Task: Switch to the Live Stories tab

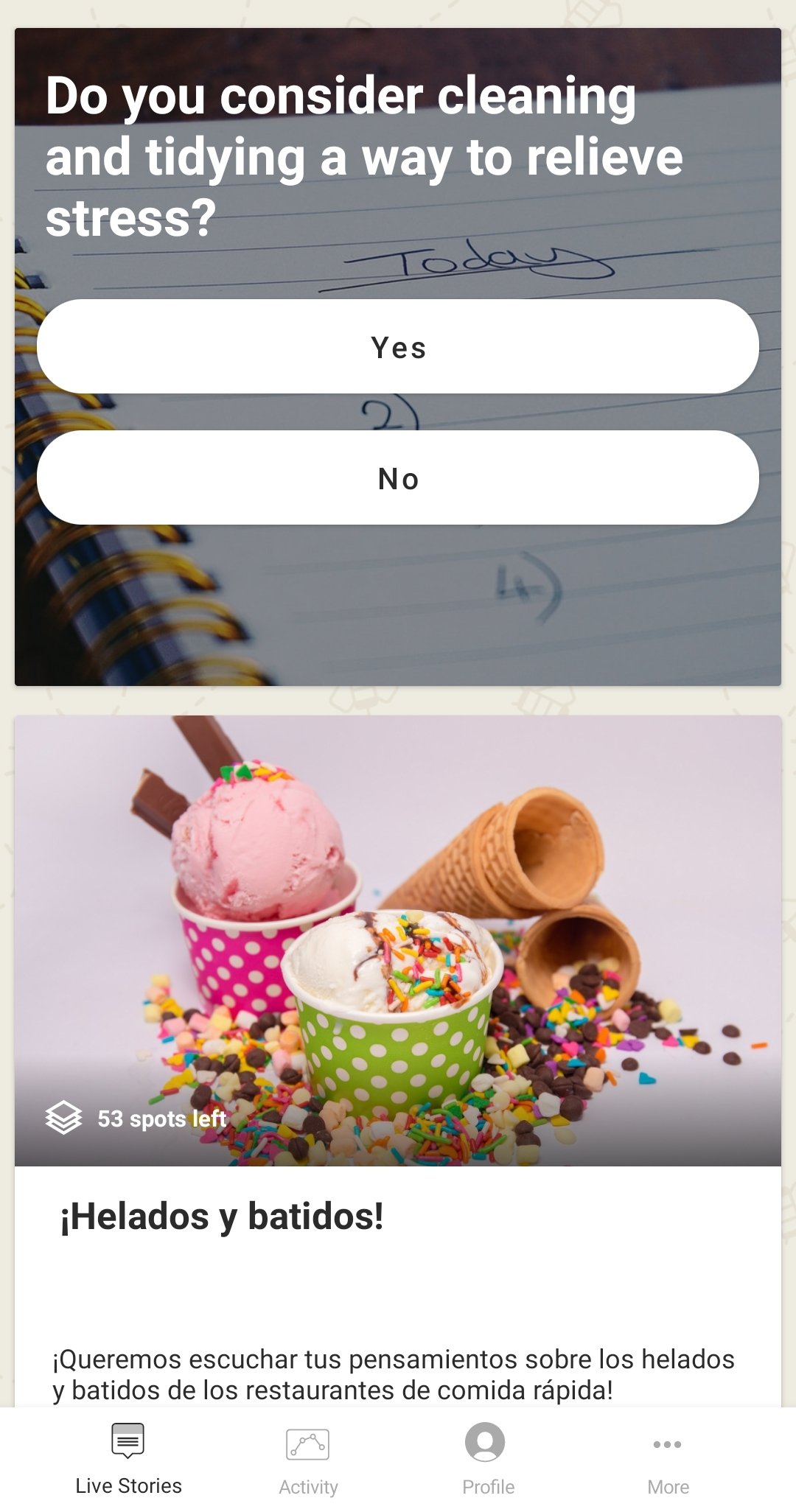Action: tap(128, 1460)
